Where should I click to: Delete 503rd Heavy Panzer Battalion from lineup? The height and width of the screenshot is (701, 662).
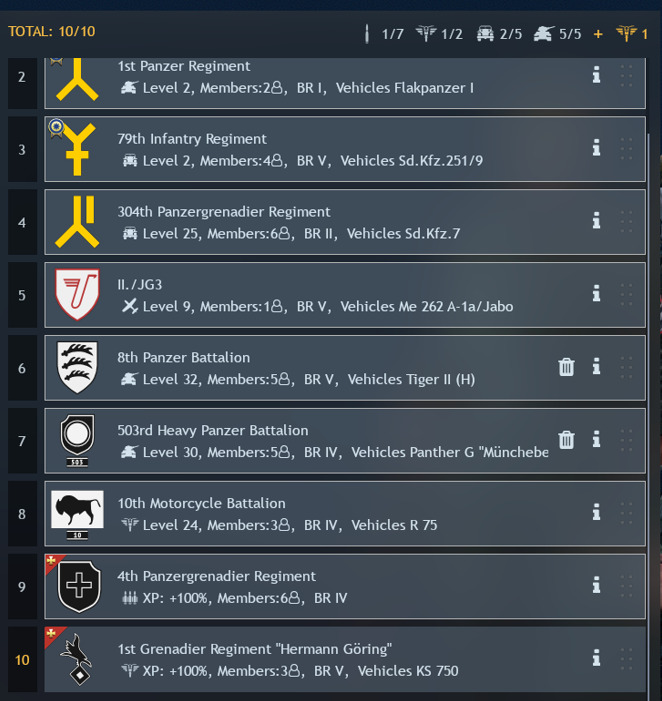click(566, 440)
